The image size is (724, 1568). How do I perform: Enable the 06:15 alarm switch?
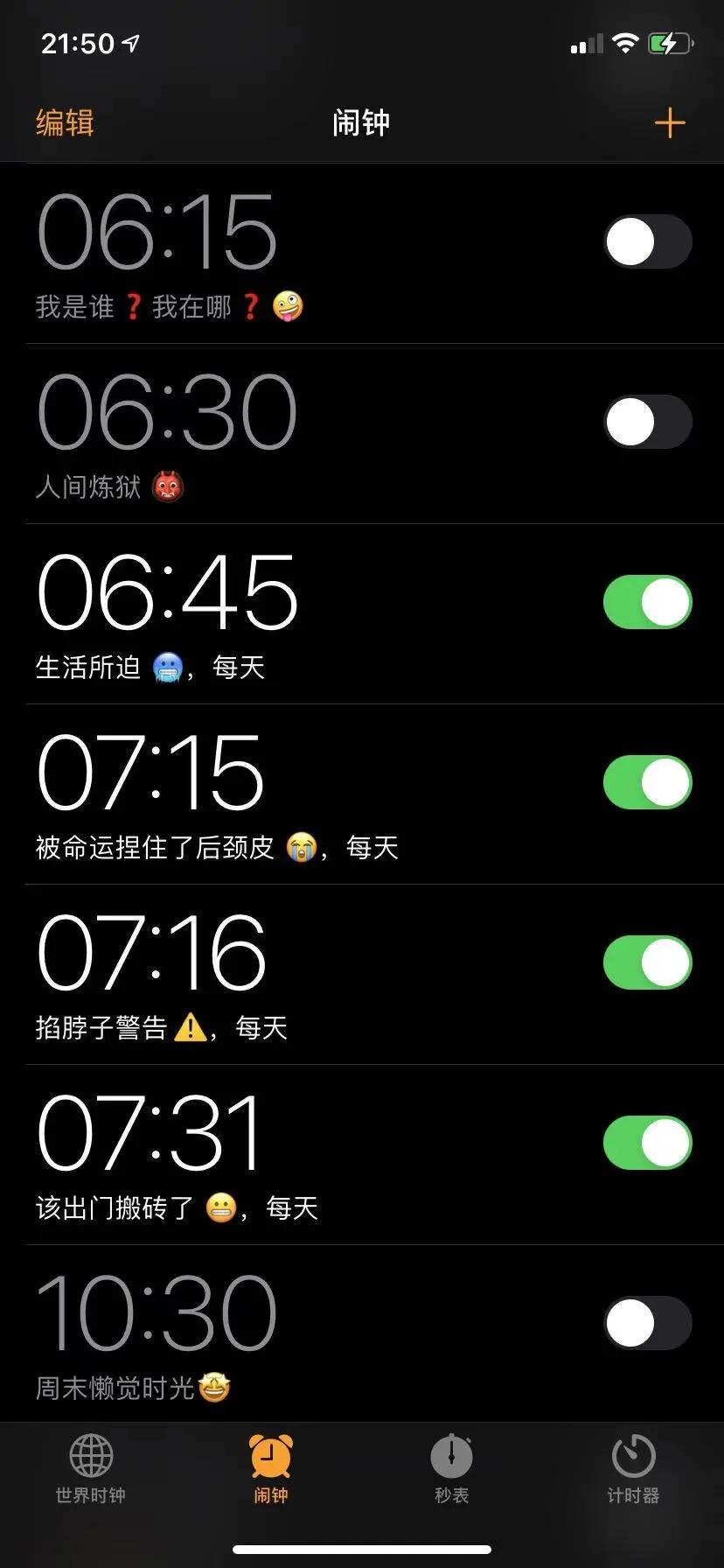(x=647, y=241)
